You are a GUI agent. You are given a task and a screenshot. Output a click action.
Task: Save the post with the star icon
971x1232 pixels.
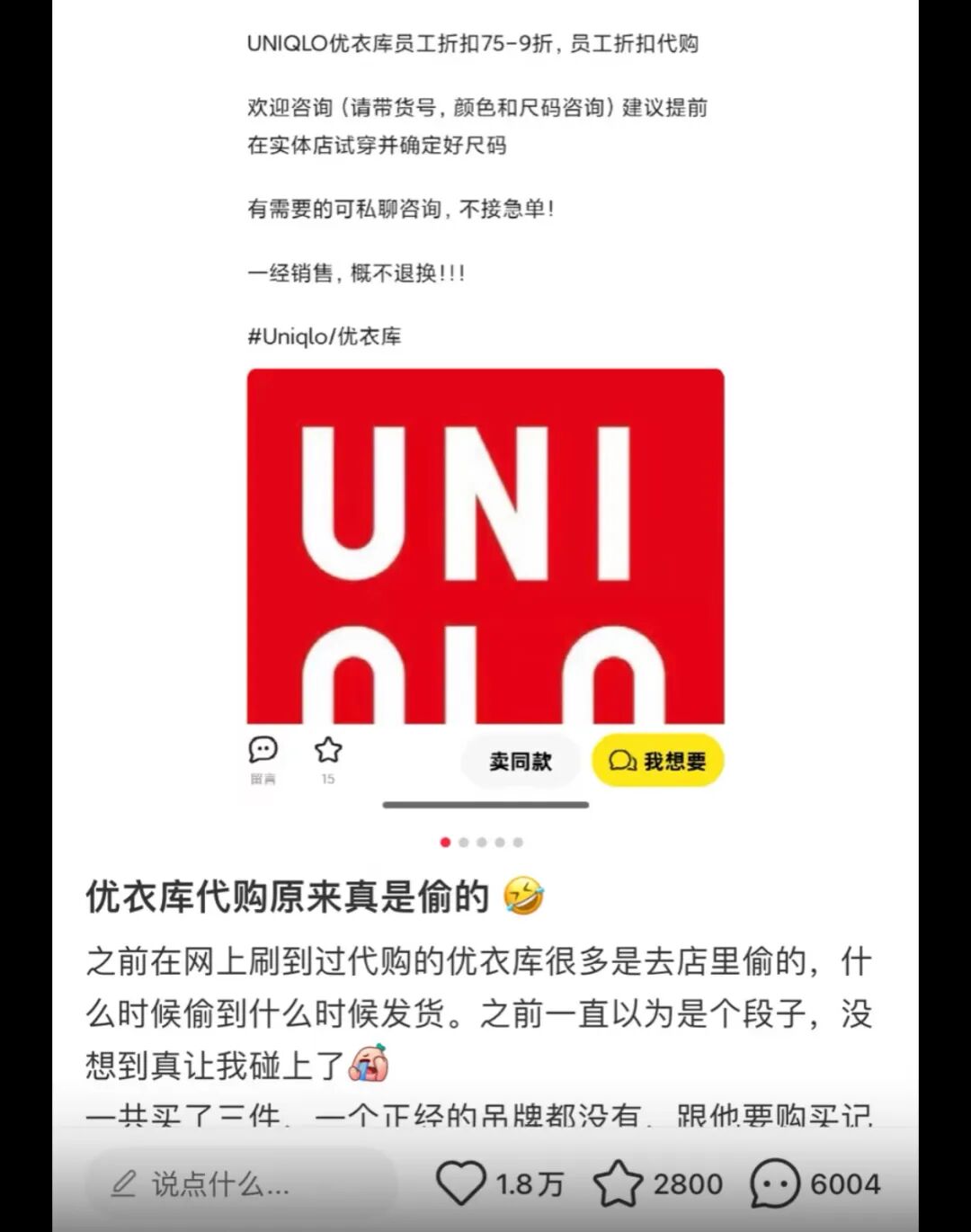(618, 1183)
